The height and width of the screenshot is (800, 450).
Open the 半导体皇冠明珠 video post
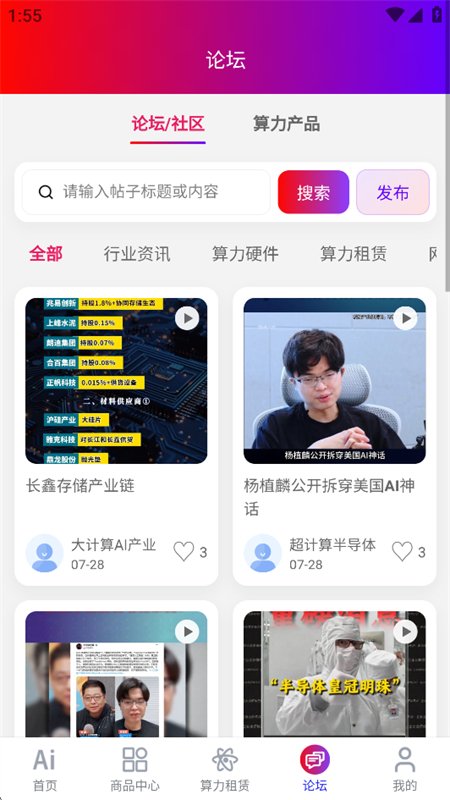pos(334,673)
